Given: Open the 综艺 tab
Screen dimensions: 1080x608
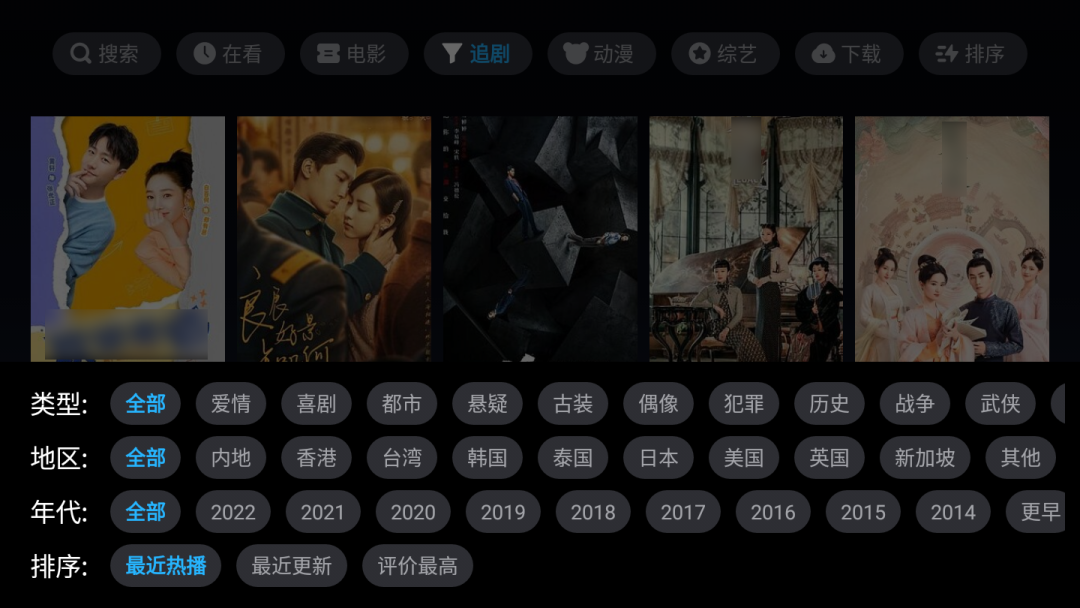Looking at the screenshot, I should 725,54.
